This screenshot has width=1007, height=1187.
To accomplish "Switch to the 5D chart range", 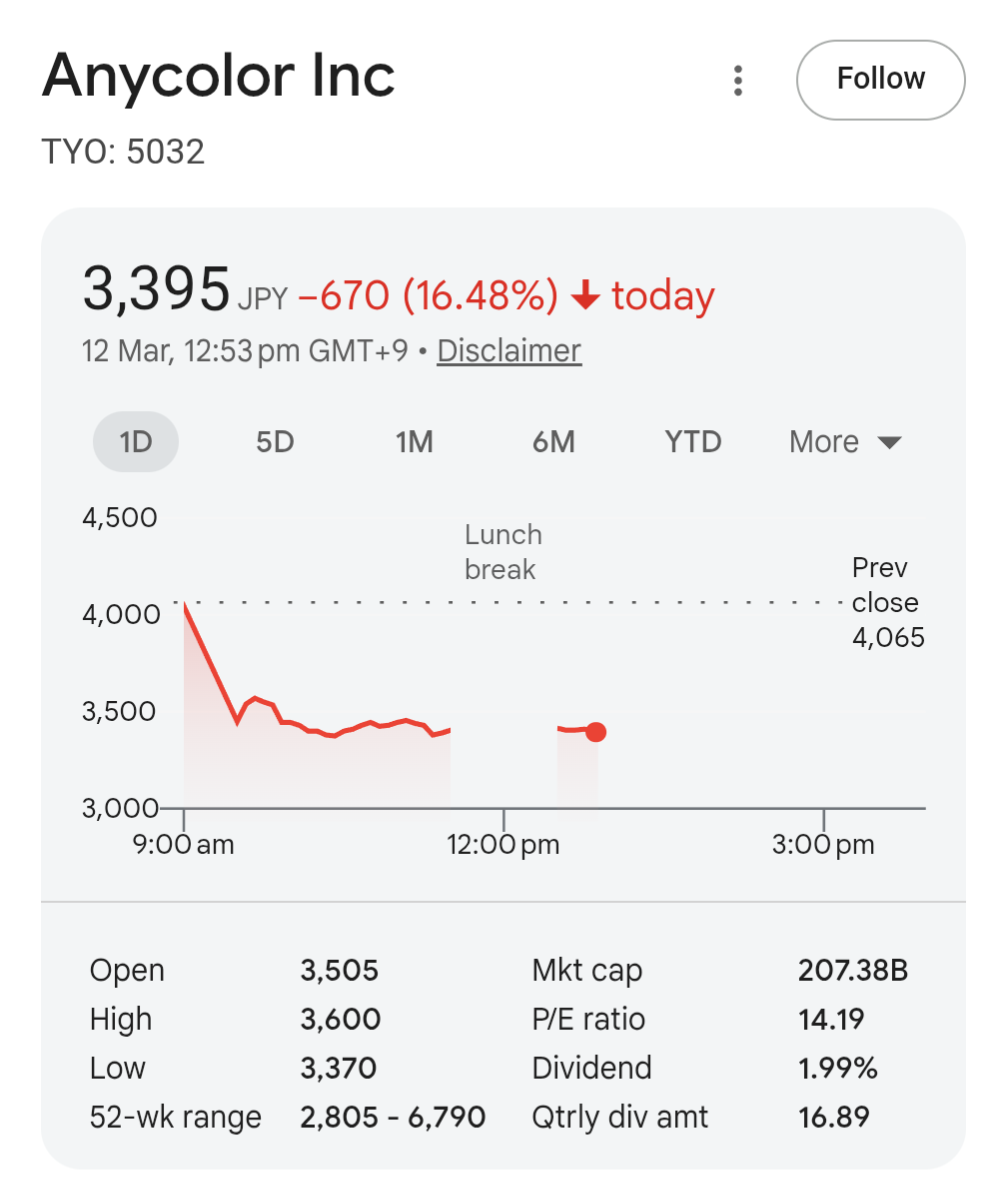I will [x=275, y=441].
